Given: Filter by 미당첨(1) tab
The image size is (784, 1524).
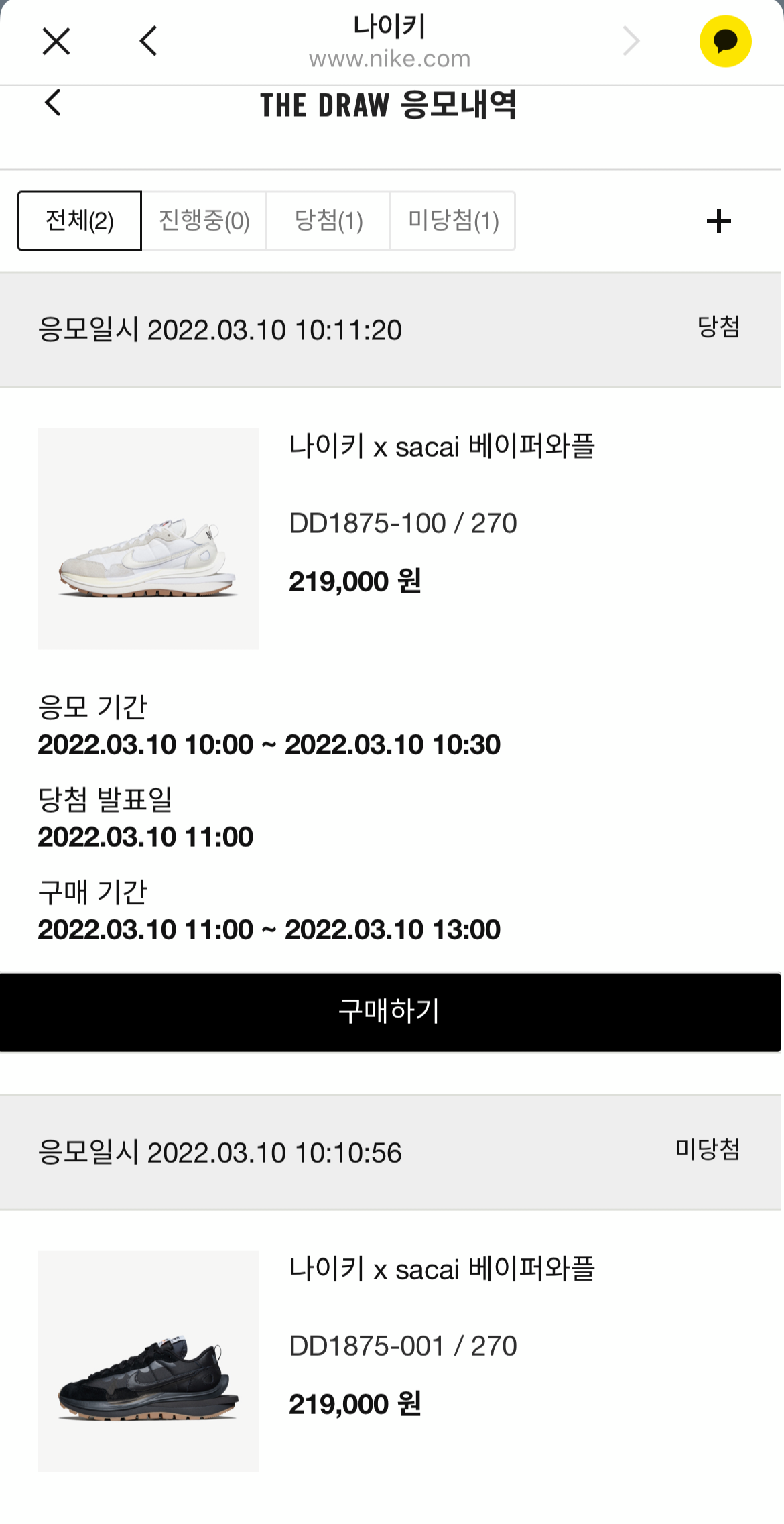Looking at the screenshot, I should [453, 221].
